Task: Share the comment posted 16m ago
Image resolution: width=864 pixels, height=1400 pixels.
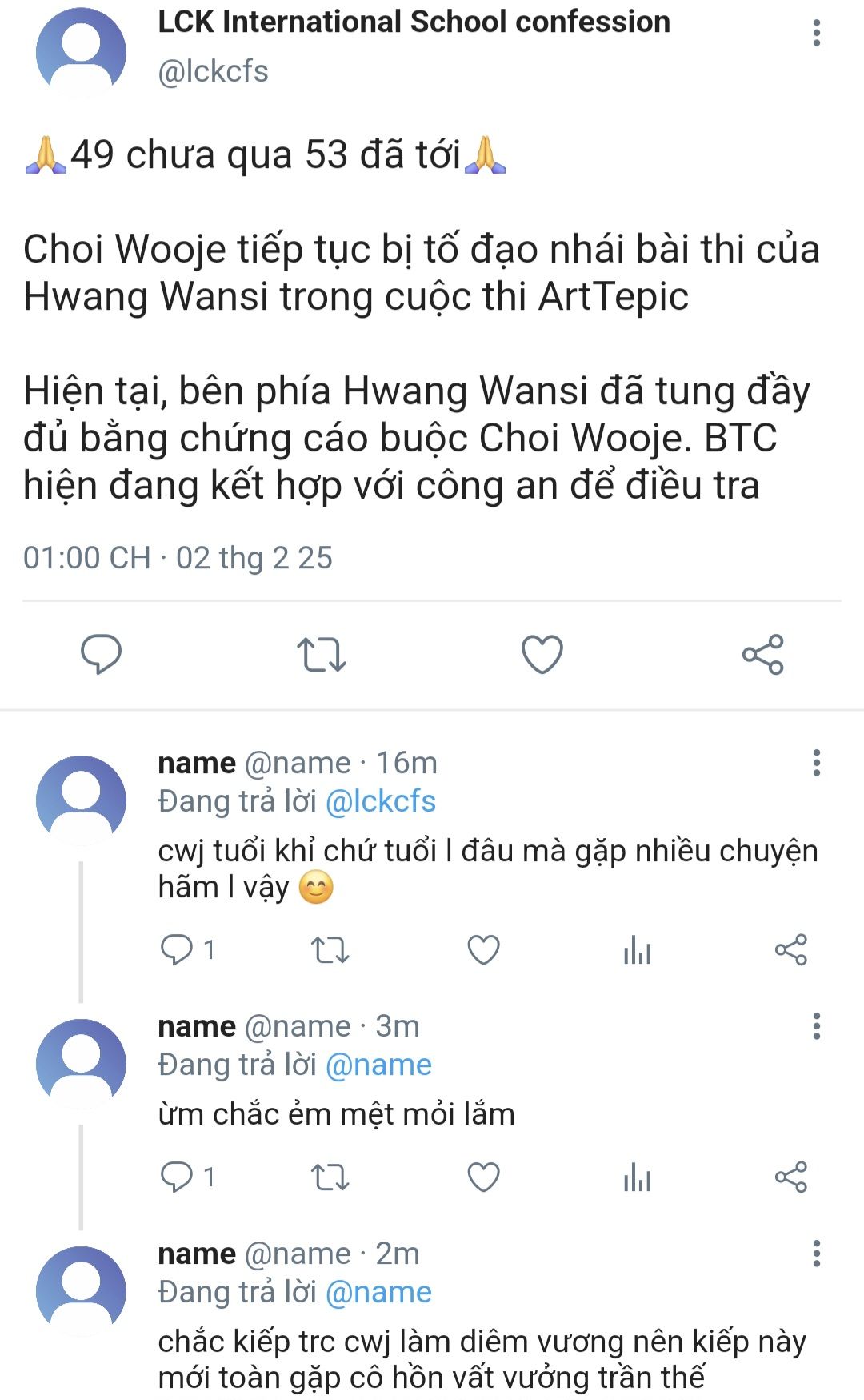Action: point(790,950)
